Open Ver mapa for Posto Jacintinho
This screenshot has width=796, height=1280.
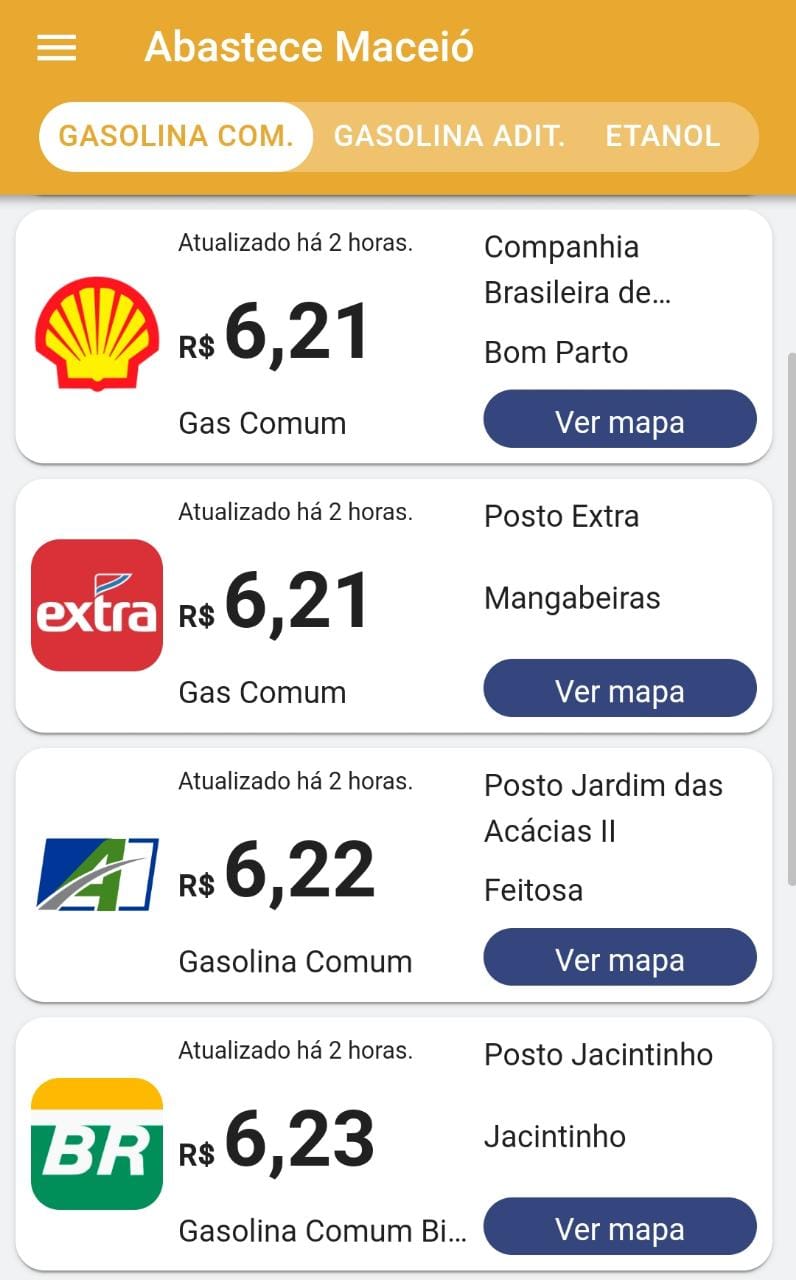[x=620, y=1228]
